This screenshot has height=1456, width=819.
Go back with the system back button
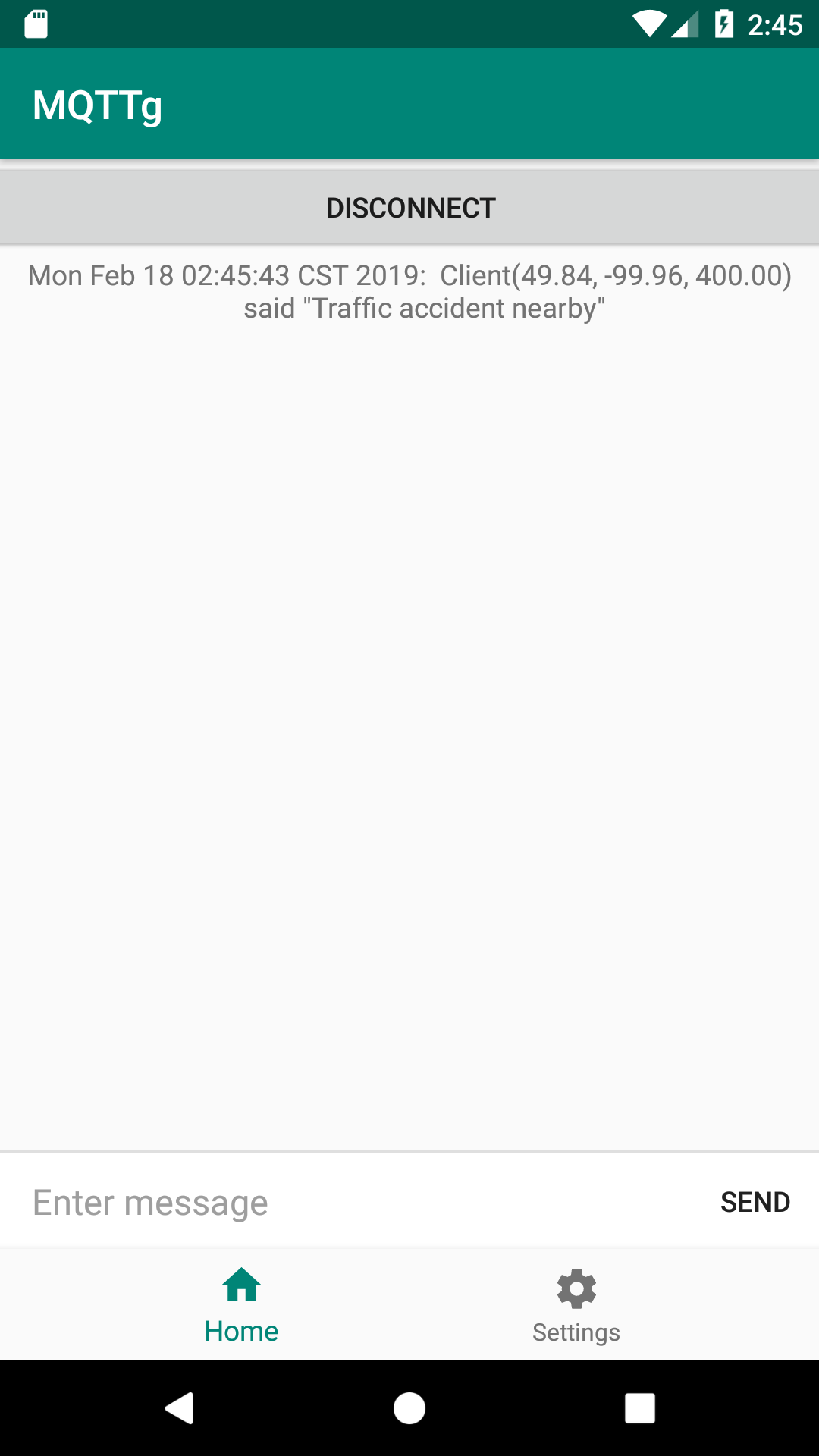click(x=180, y=1409)
